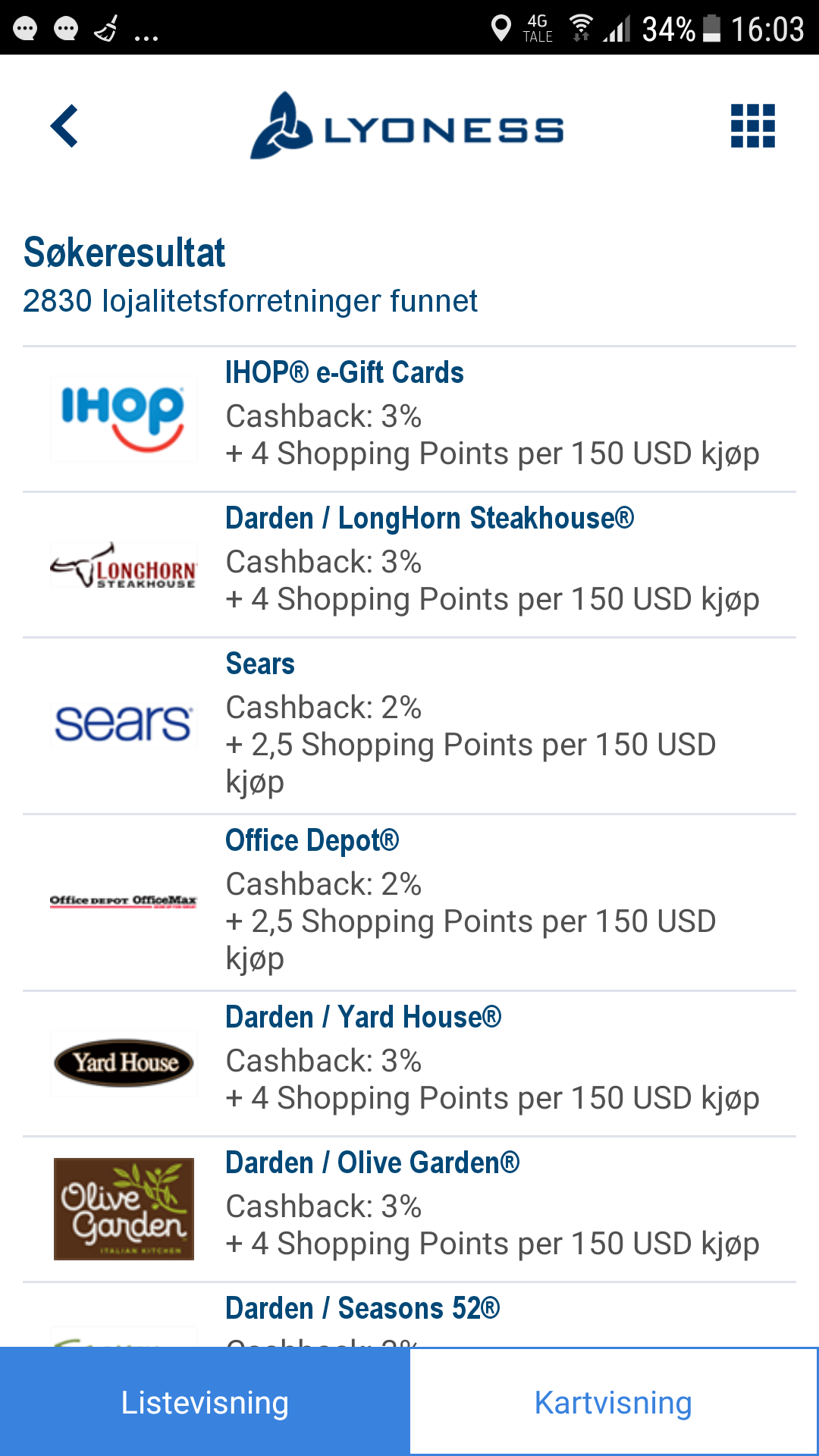Screen dimensions: 819x1456
Task: Select the Sears store result
Action: (x=409, y=726)
